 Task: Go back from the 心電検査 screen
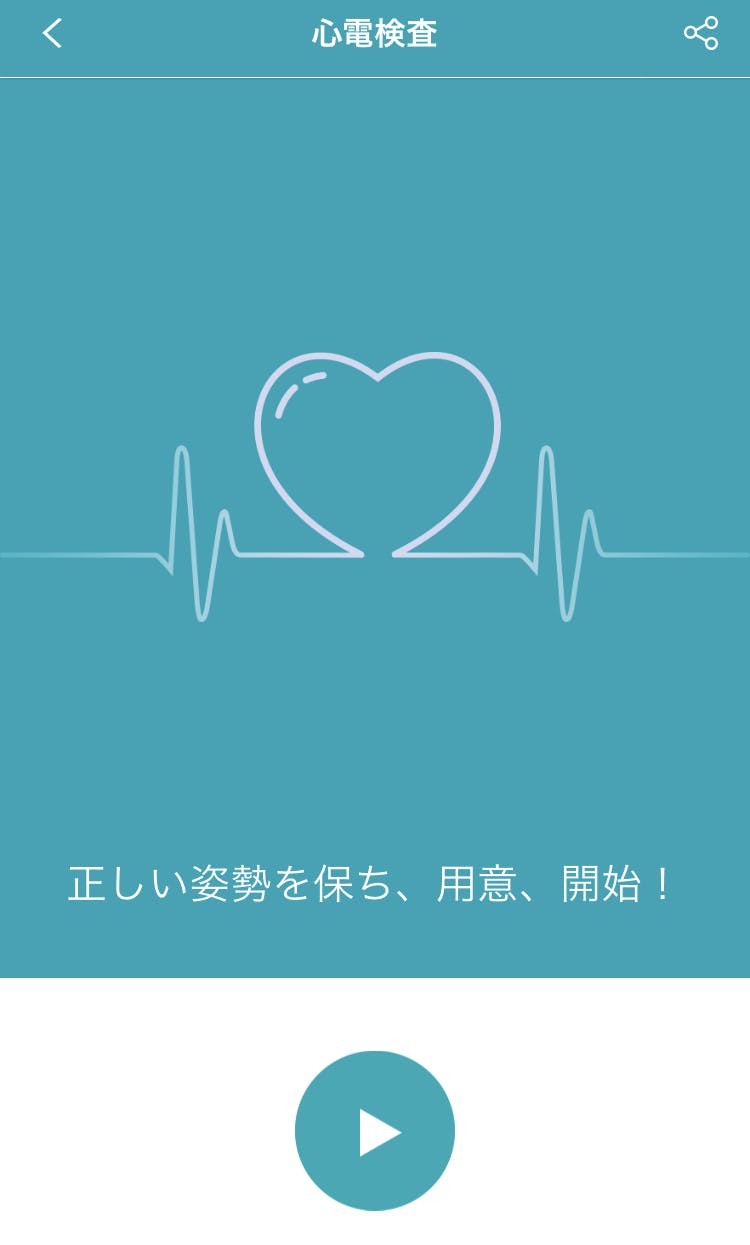(x=52, y=34)
